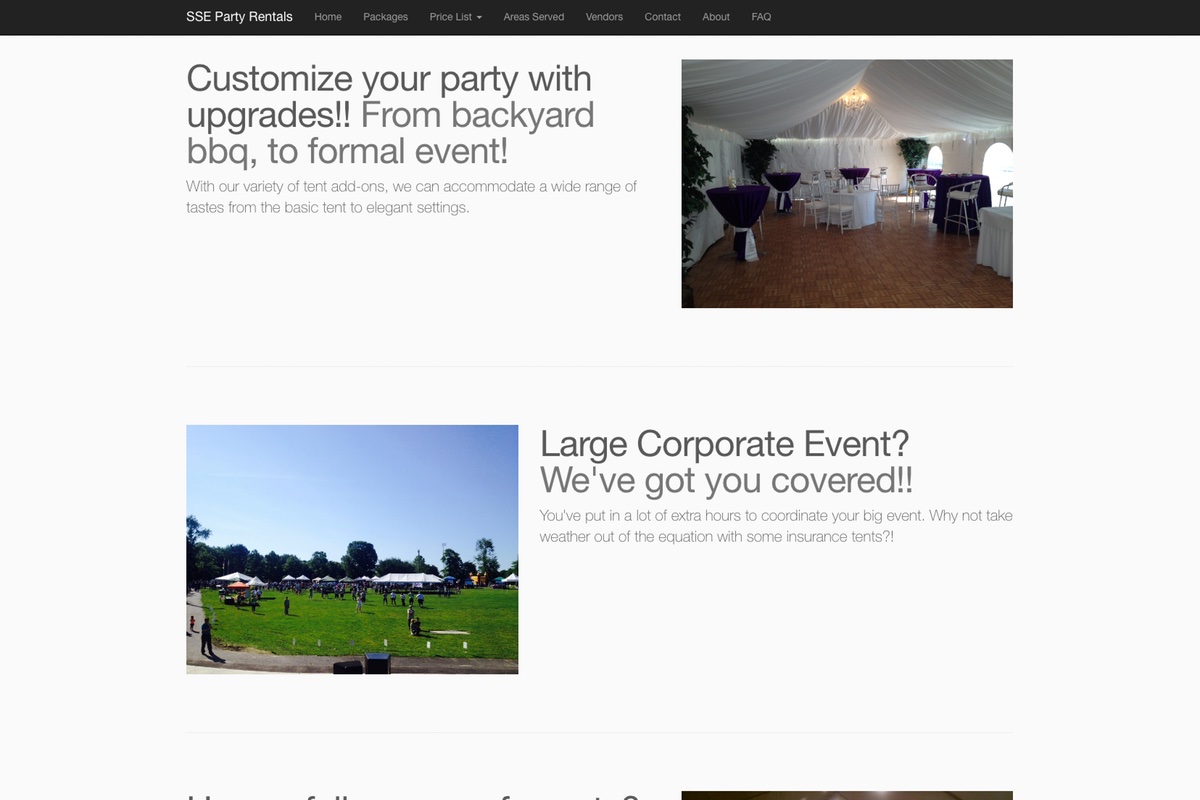Open the Packages page

[x=385, y=17]
